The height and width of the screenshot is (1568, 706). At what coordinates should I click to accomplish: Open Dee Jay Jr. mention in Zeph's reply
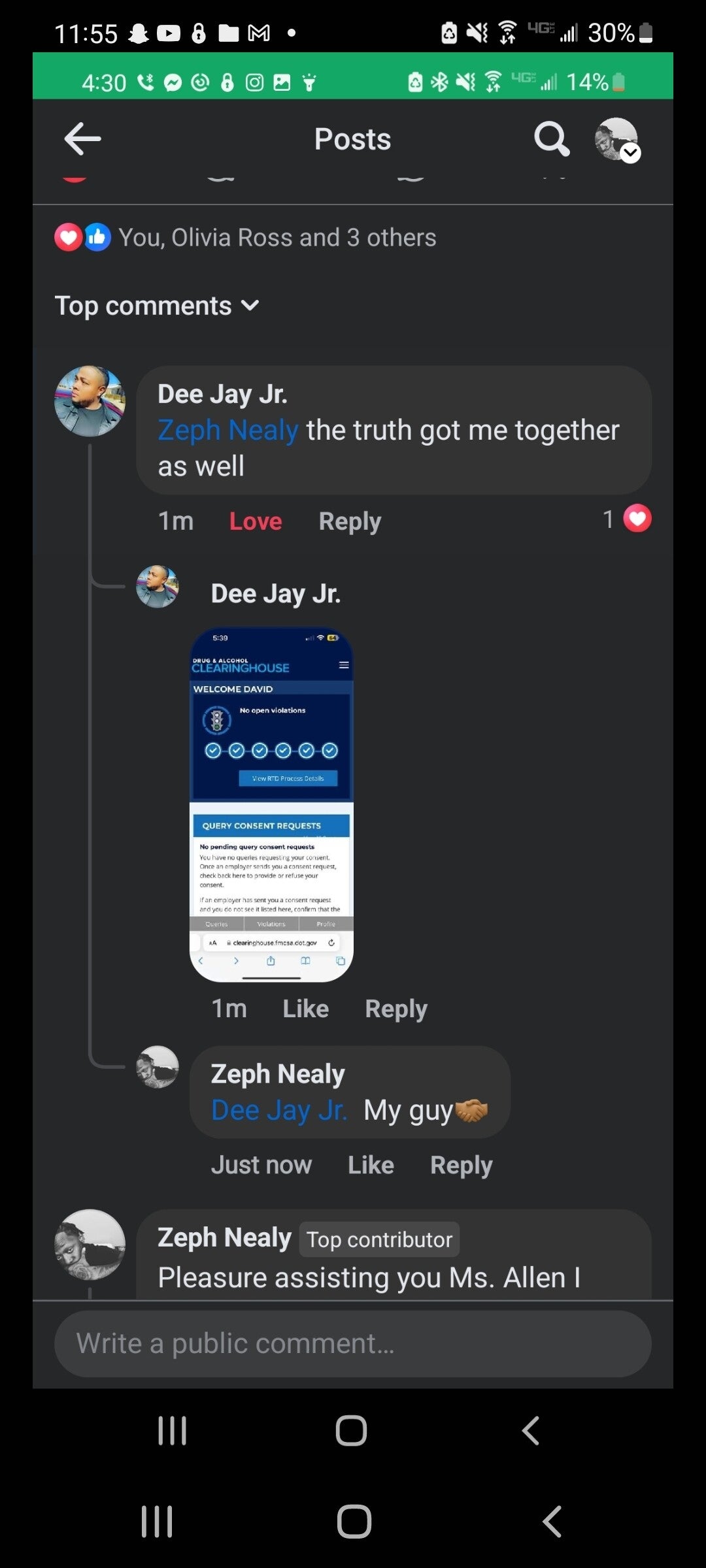click(x=279, y=1110)
